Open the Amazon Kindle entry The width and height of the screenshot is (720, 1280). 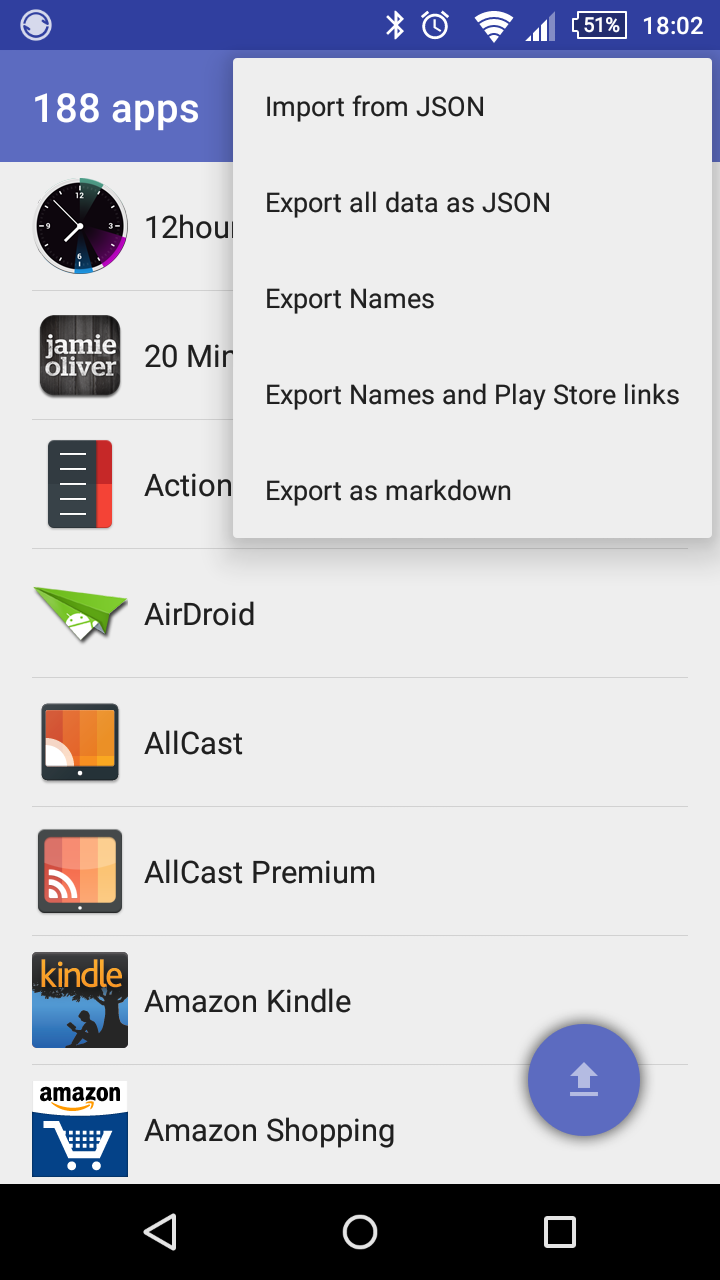click(x=360, y=1000)
